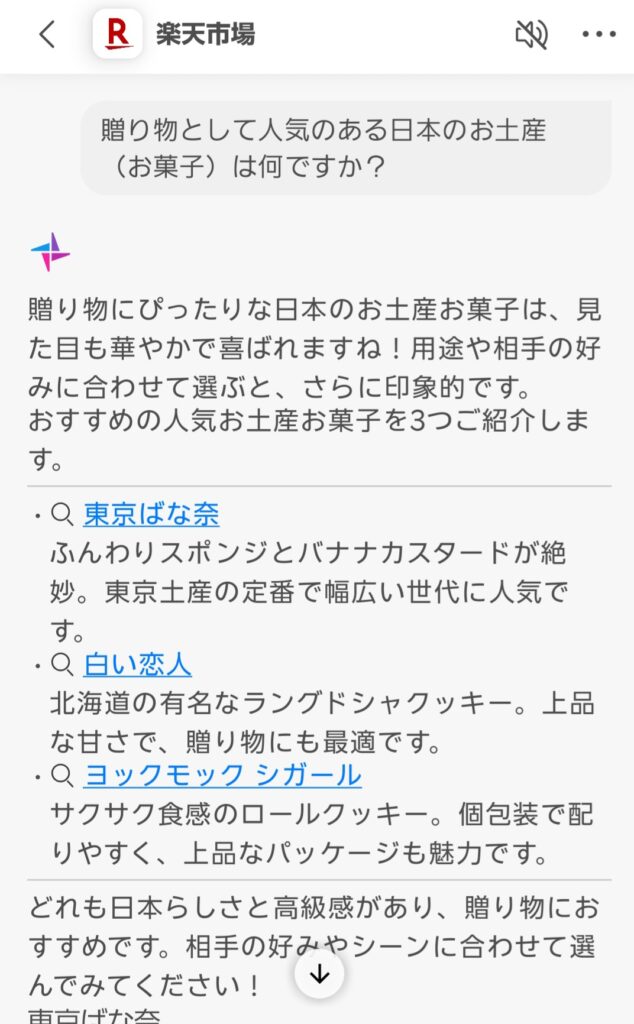The image size is (634, 1024).
Task: Open the ヨックモック シガール search link
Action: click(222, 774)
